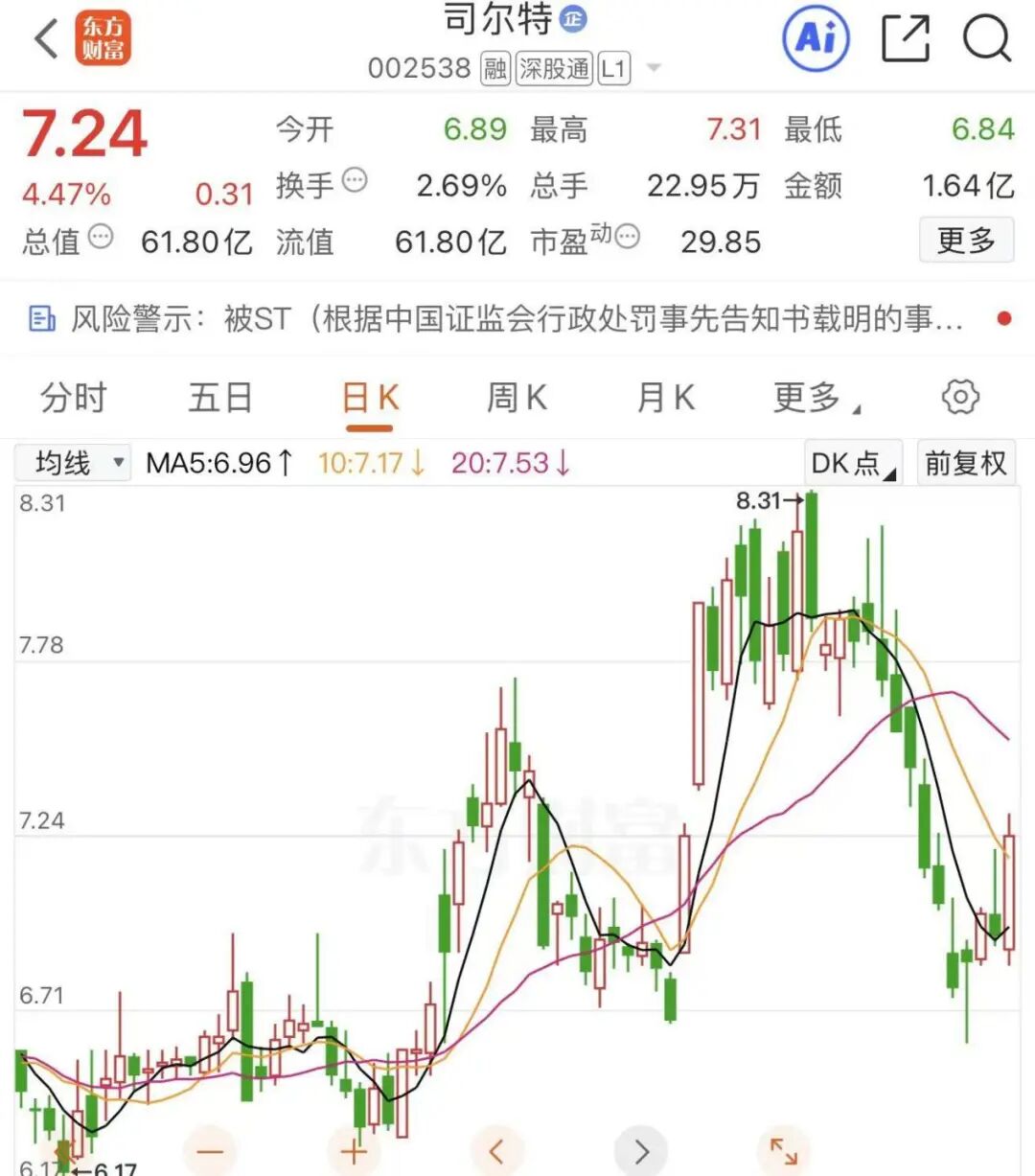Share this stock page
The height and width of the screenshot is (1176, 1035).
click(905, 39)
